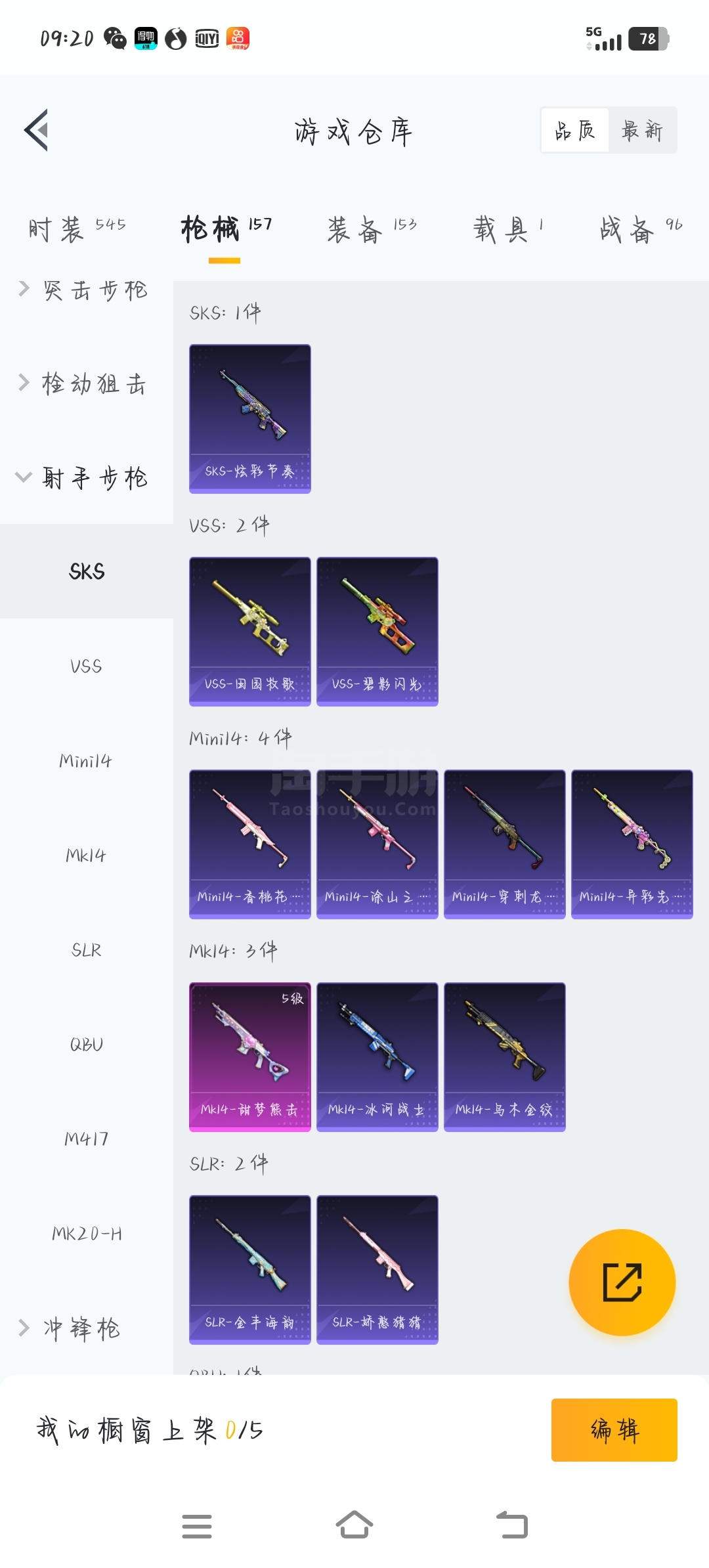This screenshot has width=709, height=1568.
Task: Open the 战备 tab
Action: [x=641, y=229]
